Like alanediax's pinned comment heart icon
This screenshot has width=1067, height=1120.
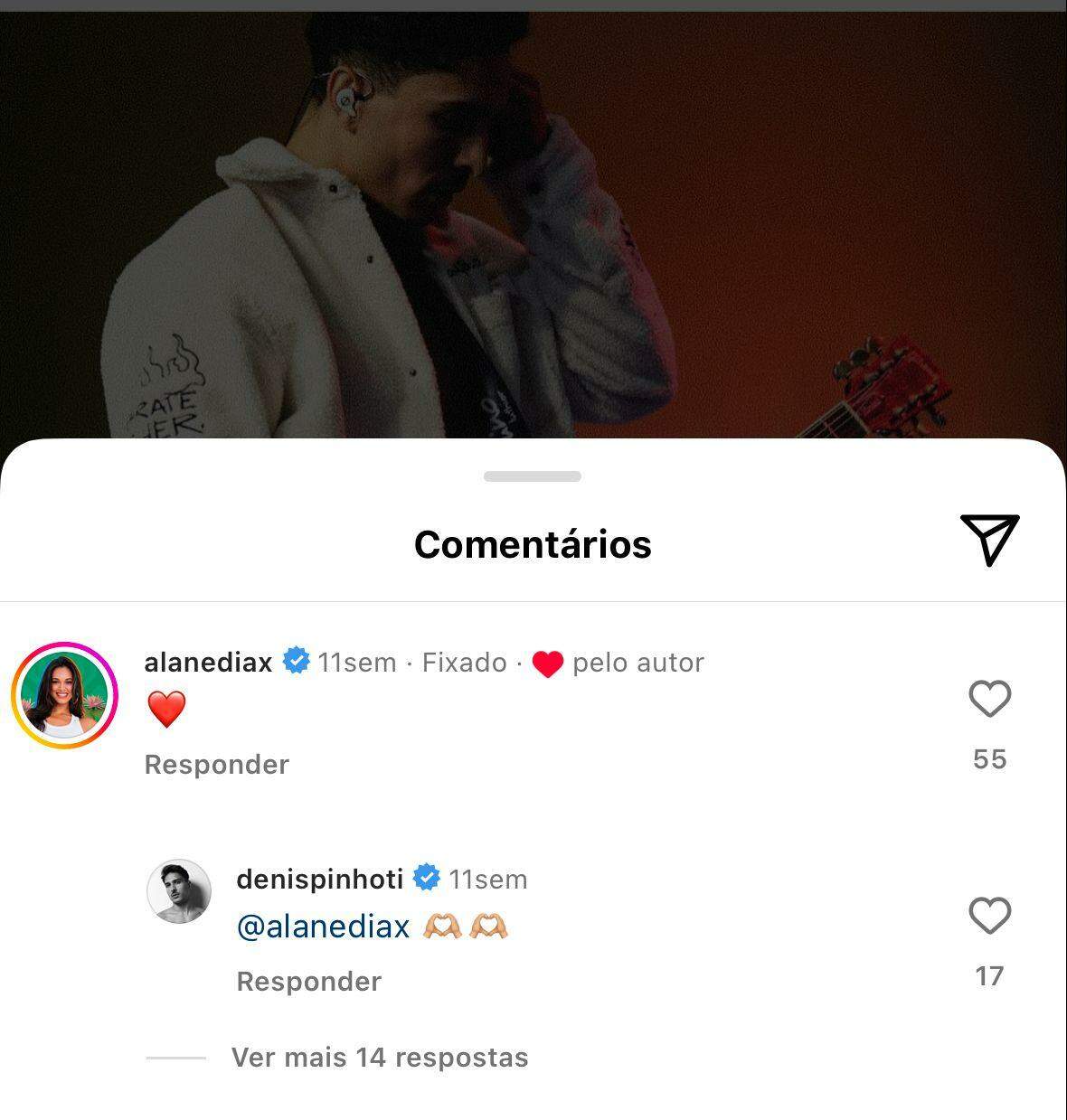point(991,699)
